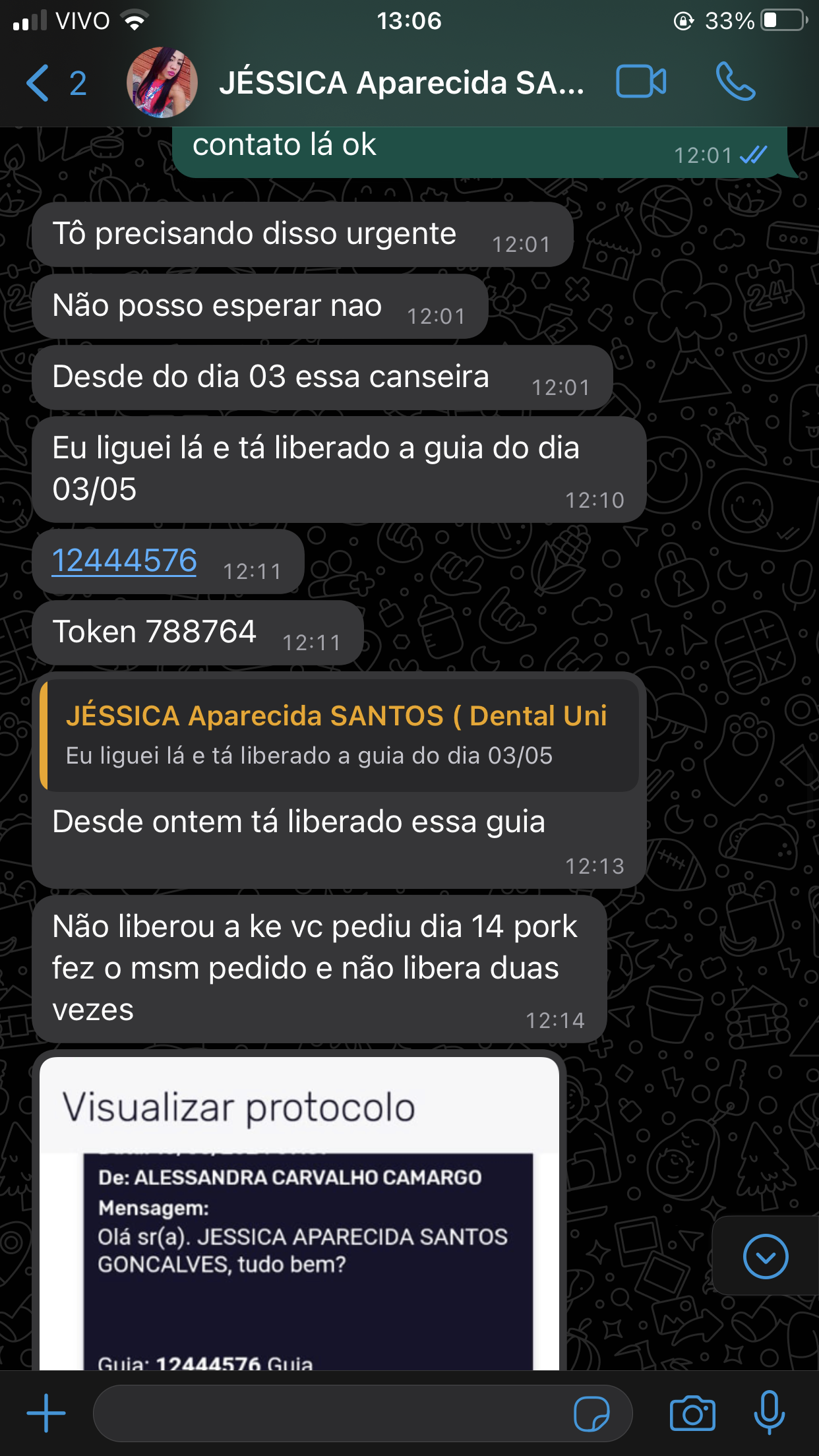Screen dimensions: 819x1456
Task: Start a video call with JÉSSICA
Action: coord(640,82)
